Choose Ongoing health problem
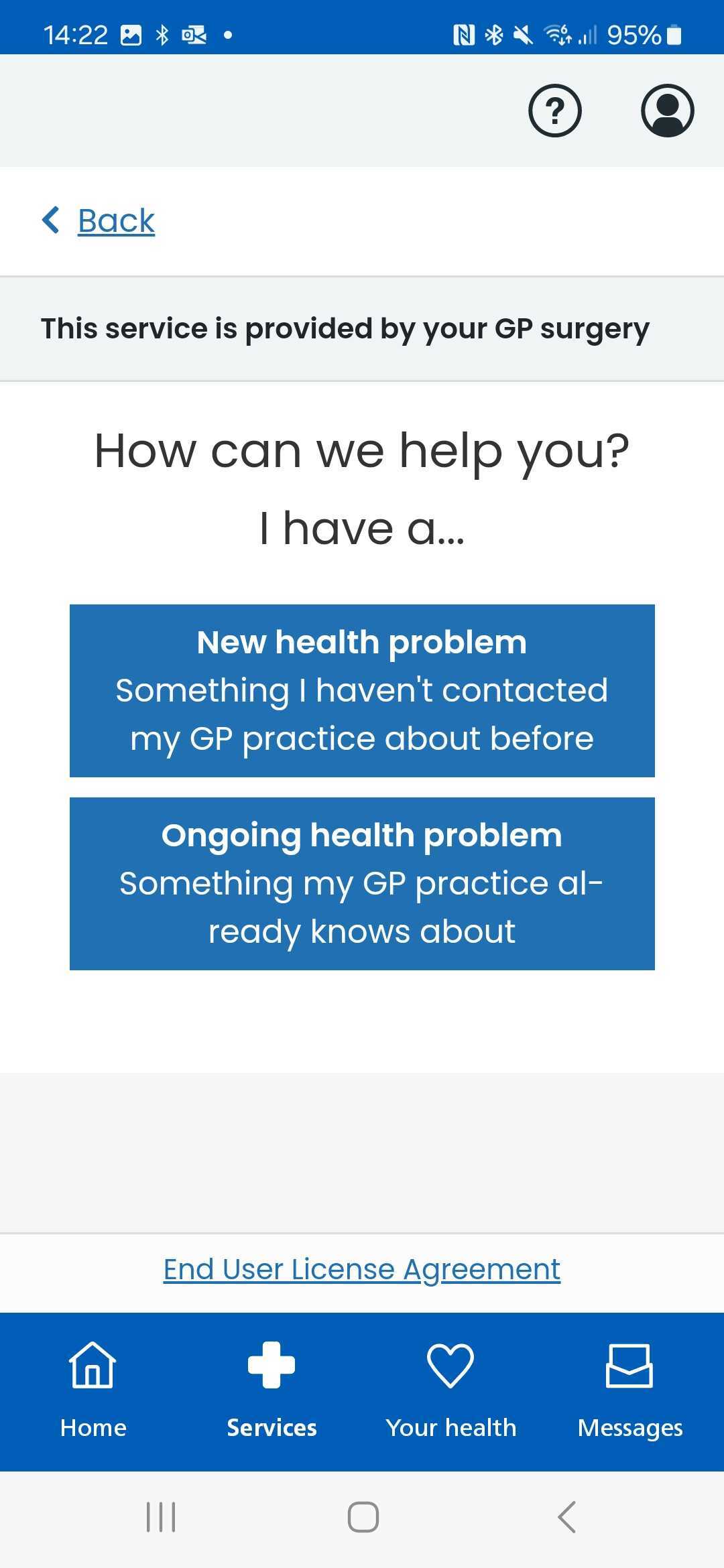Image resolution: width=724 pixels, height=1568 pixels. click(362, 884)
